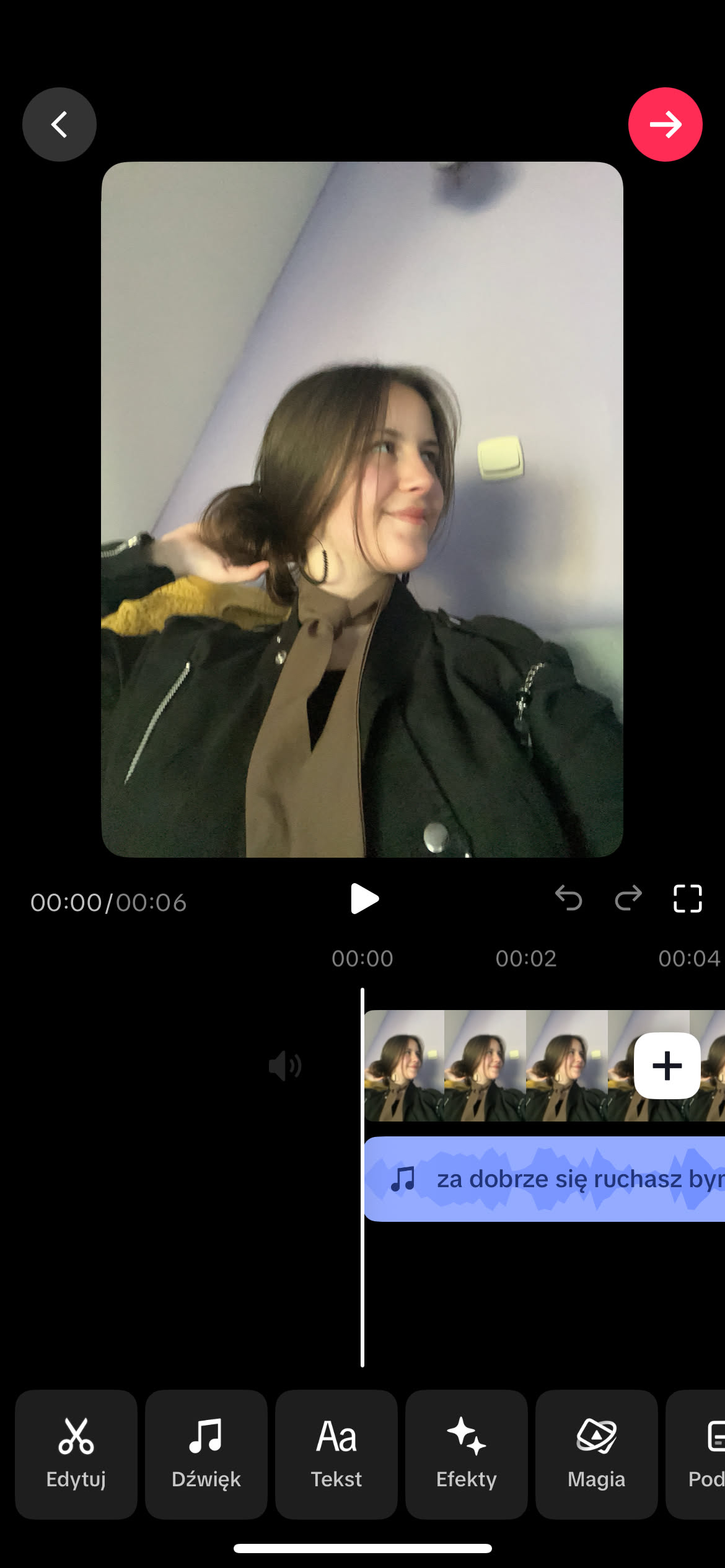Screen dimensions: 725x1568
Task: Go back with the arrow button
Action: pos(59,124)
